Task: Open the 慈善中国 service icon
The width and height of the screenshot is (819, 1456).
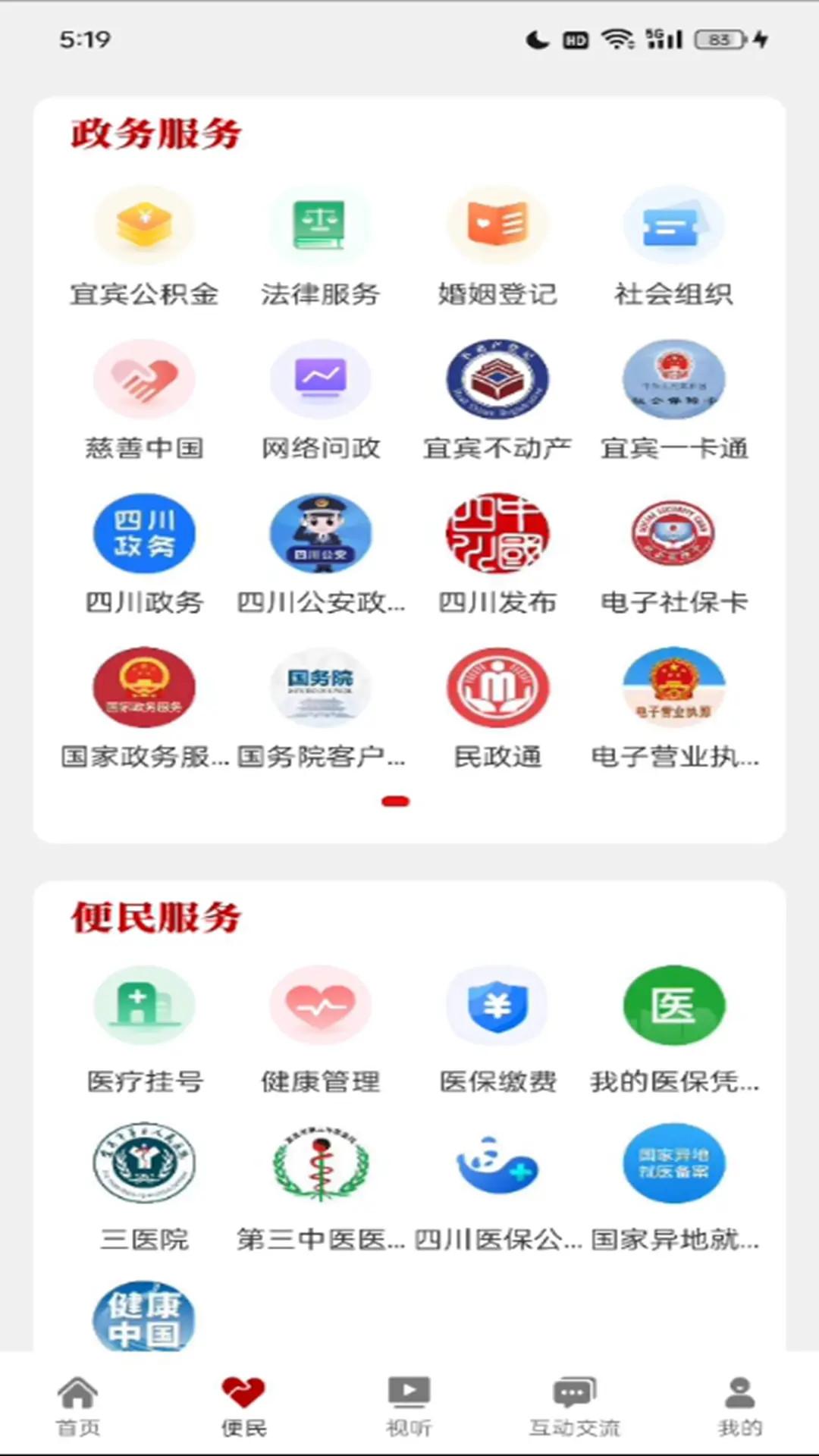Action: (x=144, y=379)
